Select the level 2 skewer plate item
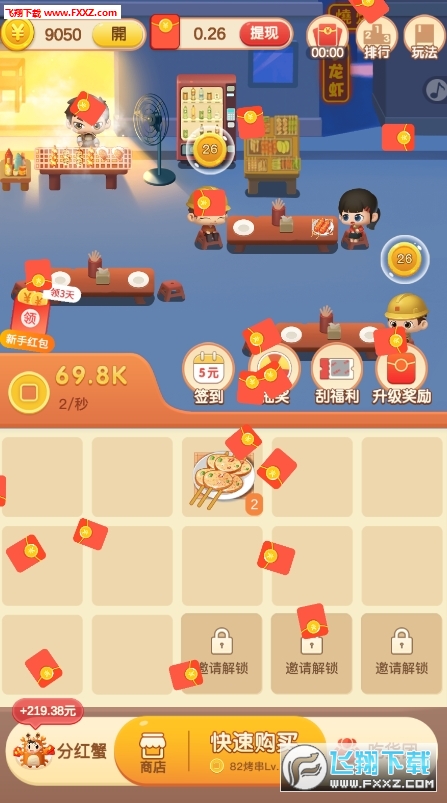 222,477
